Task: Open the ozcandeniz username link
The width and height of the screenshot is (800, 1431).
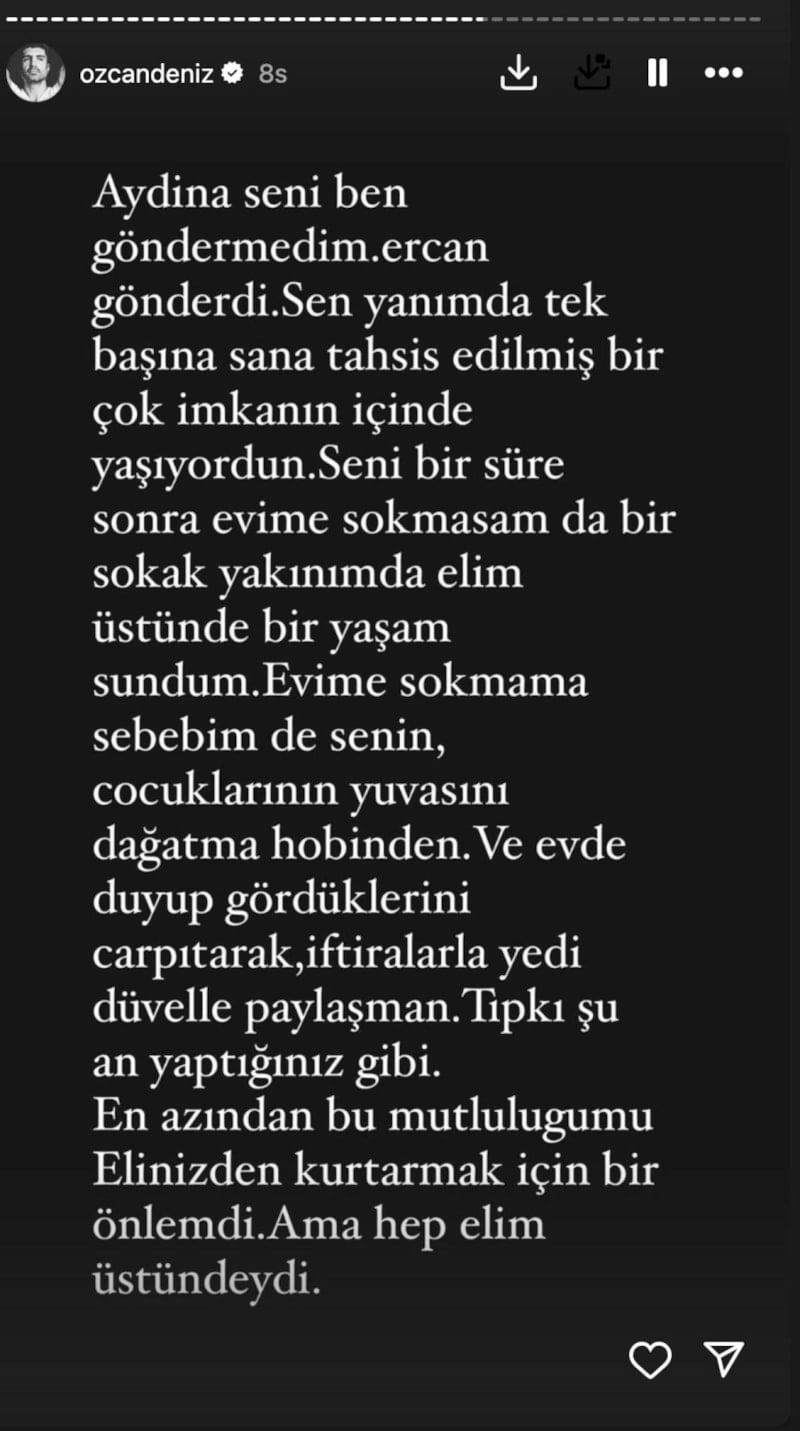Action: pos(146,73)
